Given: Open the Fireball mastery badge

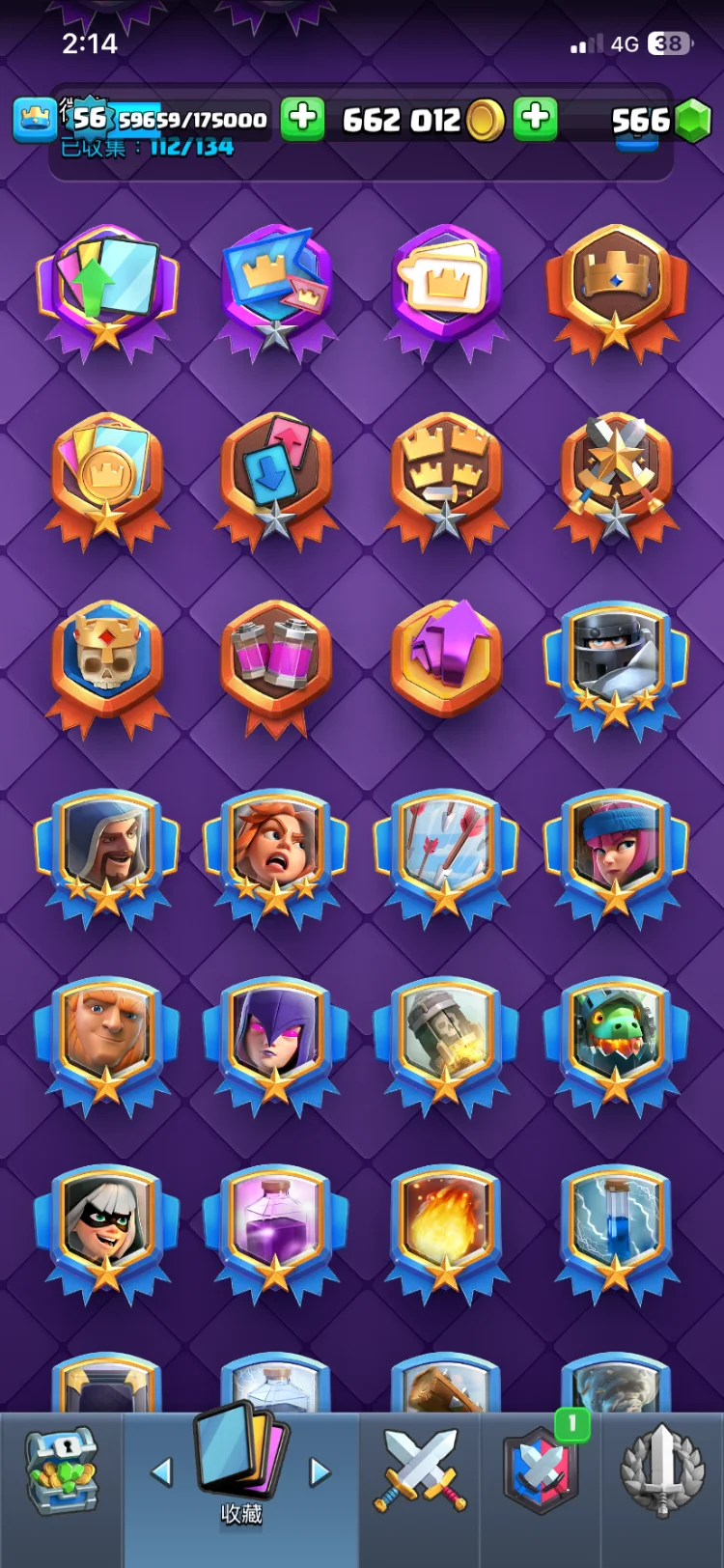Looking at the screenshot, I should [446, 1226].
